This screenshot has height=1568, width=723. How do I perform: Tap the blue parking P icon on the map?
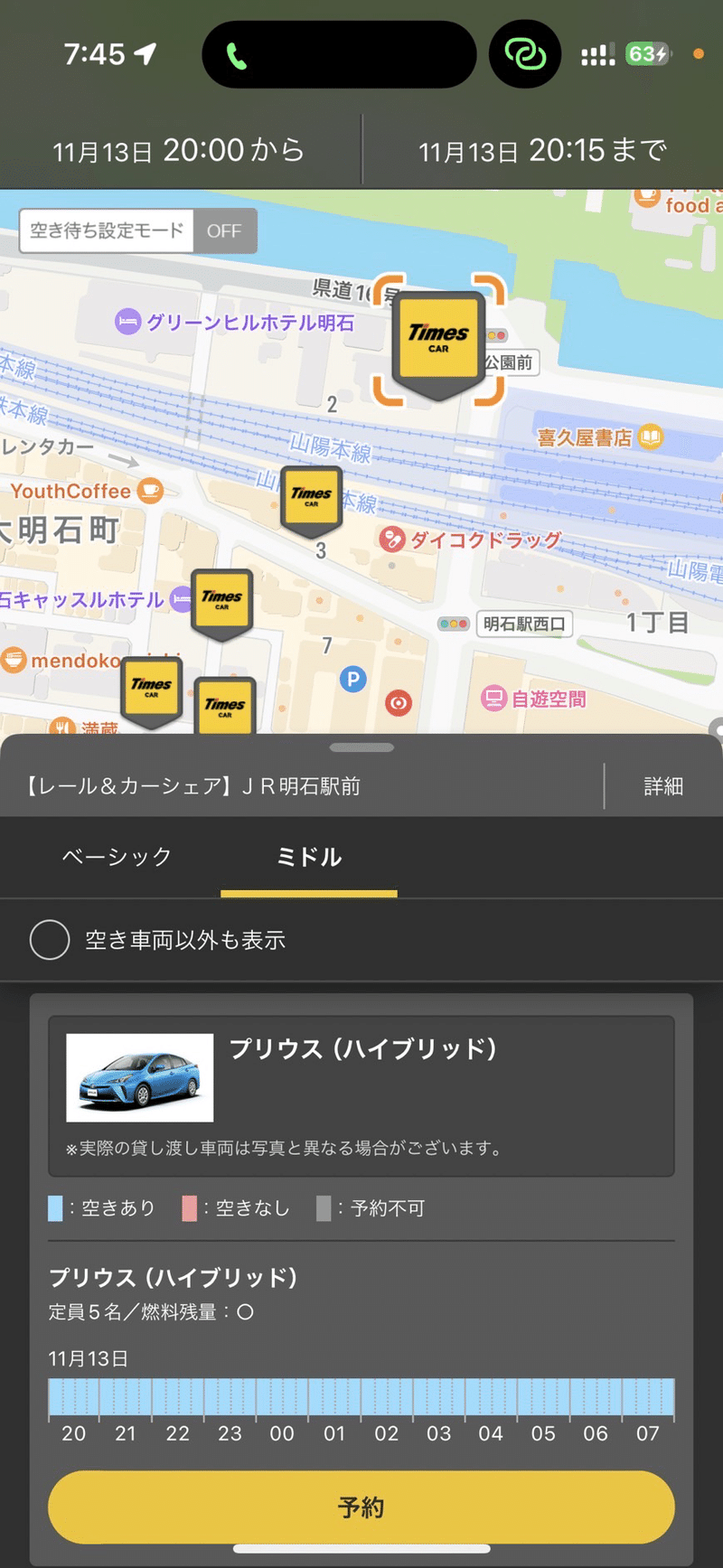point(352,680)
